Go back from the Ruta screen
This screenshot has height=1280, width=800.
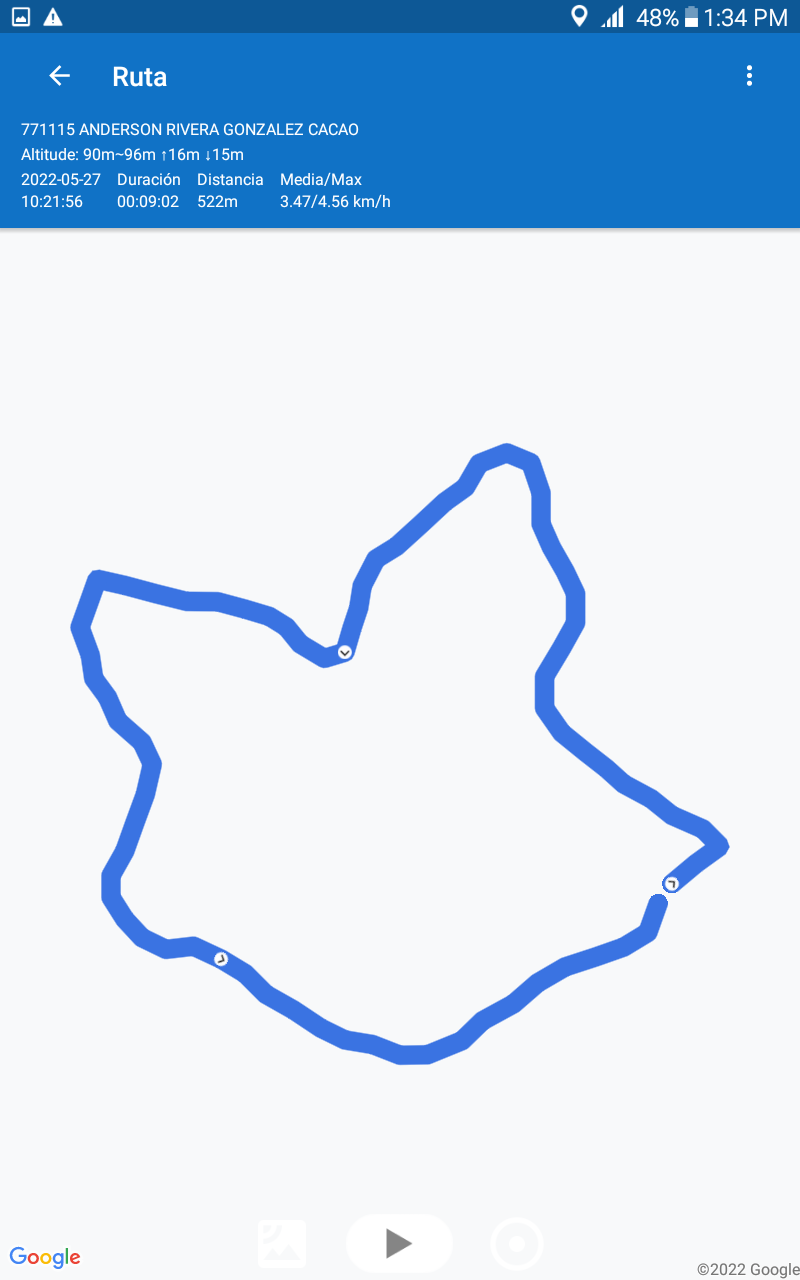[59, 76]
